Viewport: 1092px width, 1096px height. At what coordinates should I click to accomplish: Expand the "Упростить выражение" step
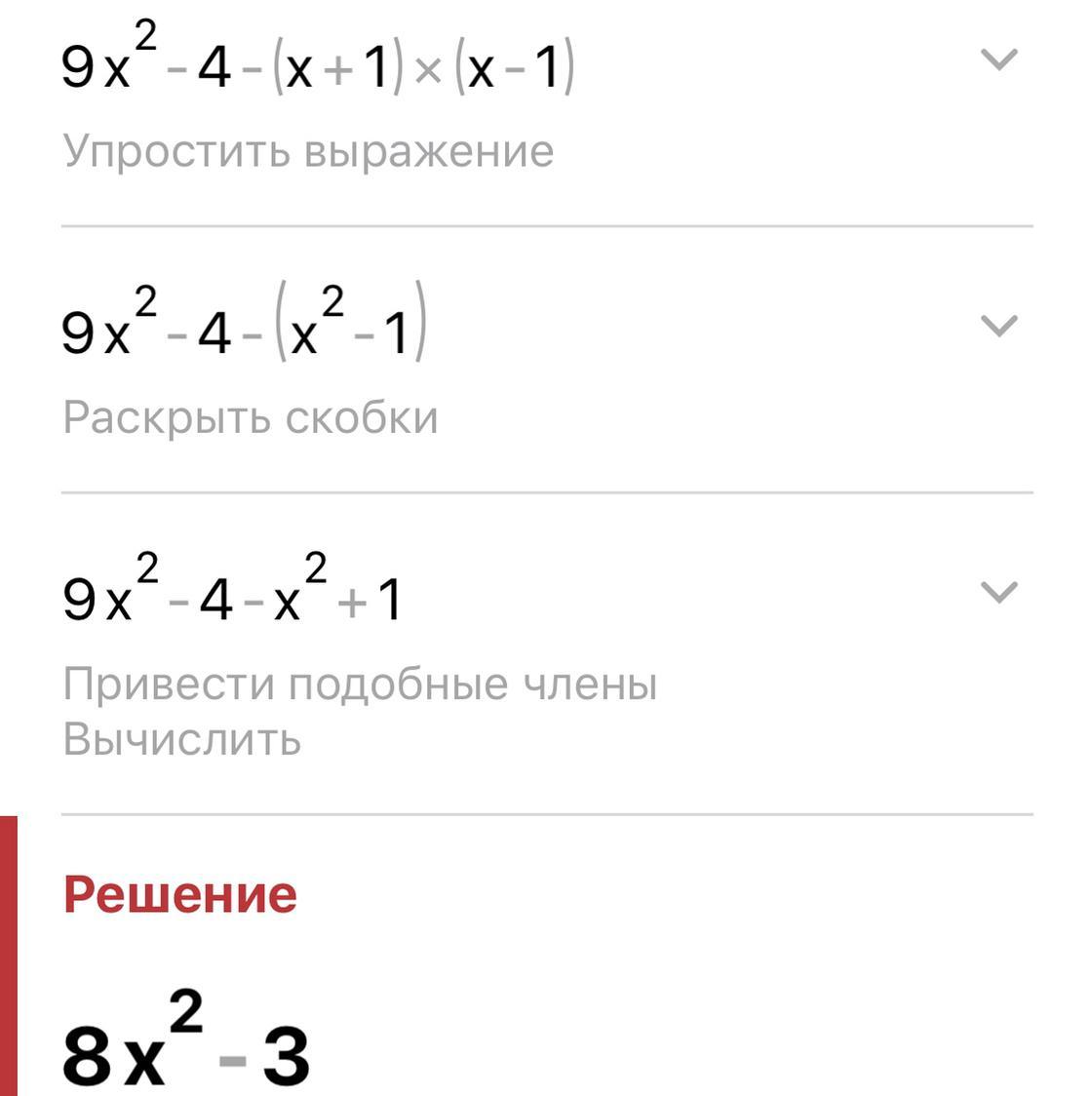pos(998,60)
